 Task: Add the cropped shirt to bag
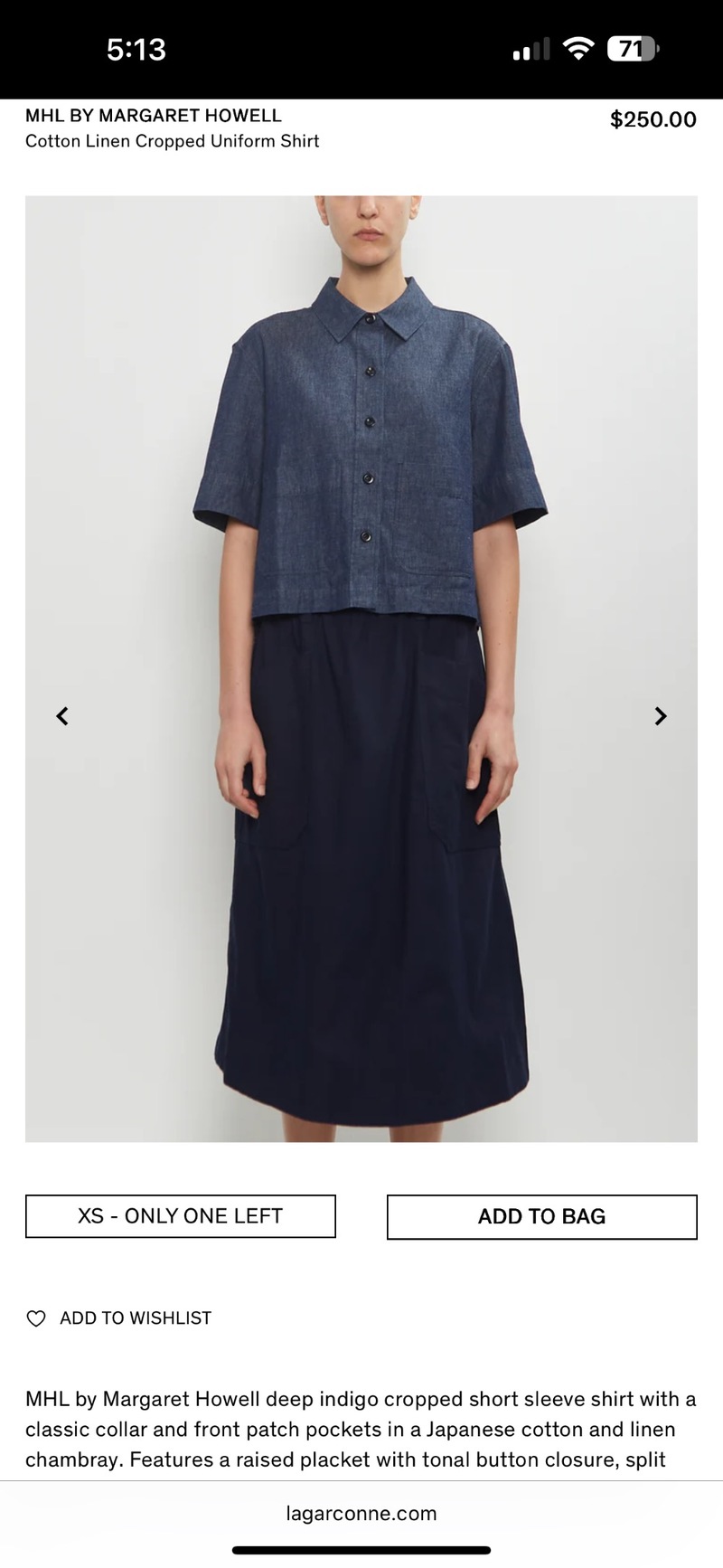click(x=541, y=1216)
